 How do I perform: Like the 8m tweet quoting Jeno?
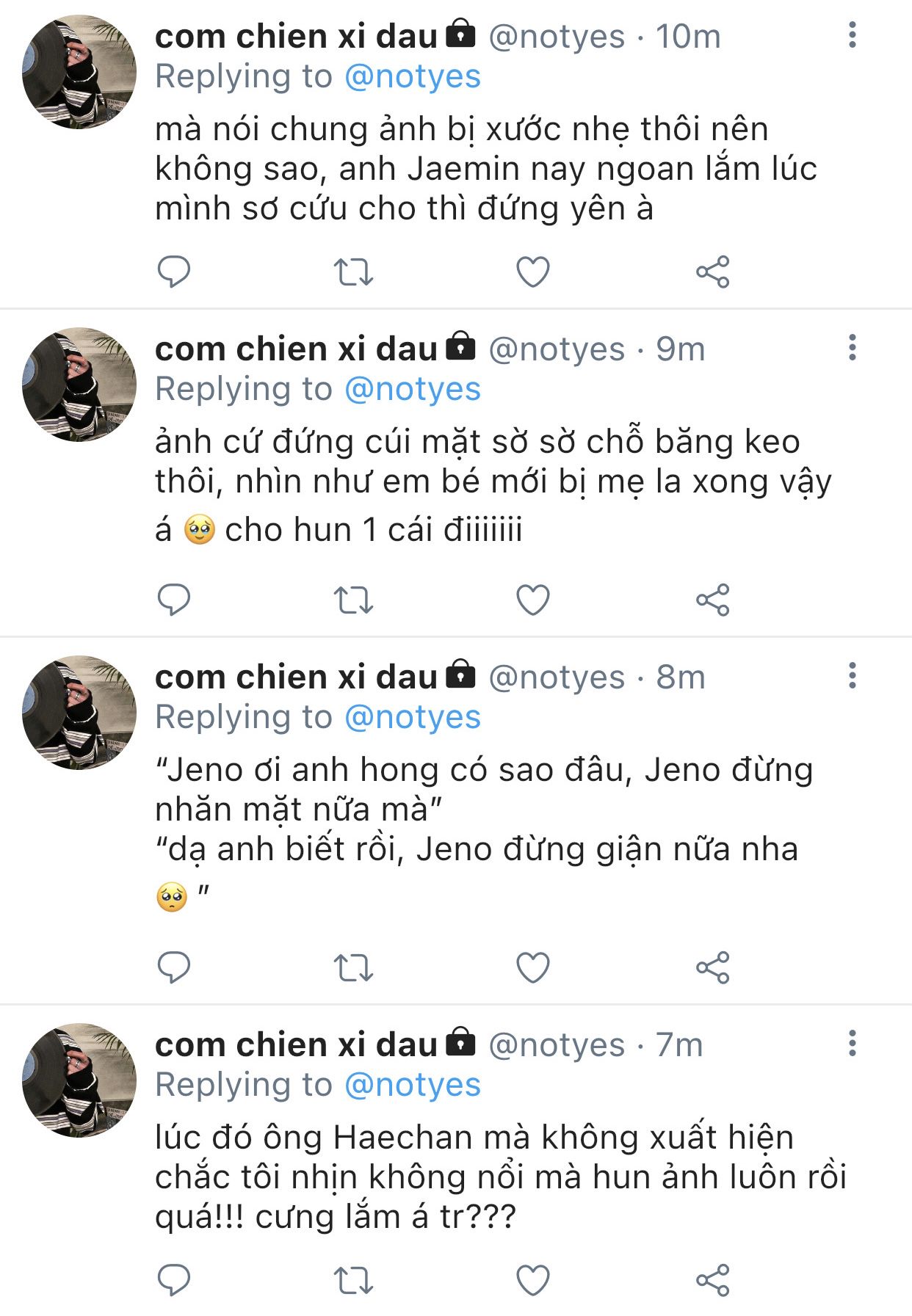[533, 967]
